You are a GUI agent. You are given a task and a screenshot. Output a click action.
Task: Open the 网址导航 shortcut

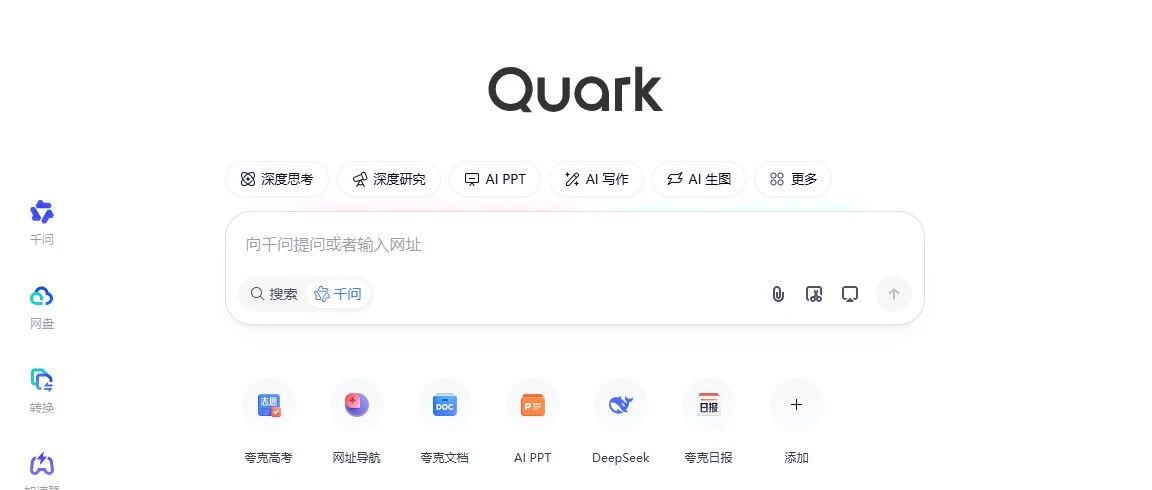point(356,422)
